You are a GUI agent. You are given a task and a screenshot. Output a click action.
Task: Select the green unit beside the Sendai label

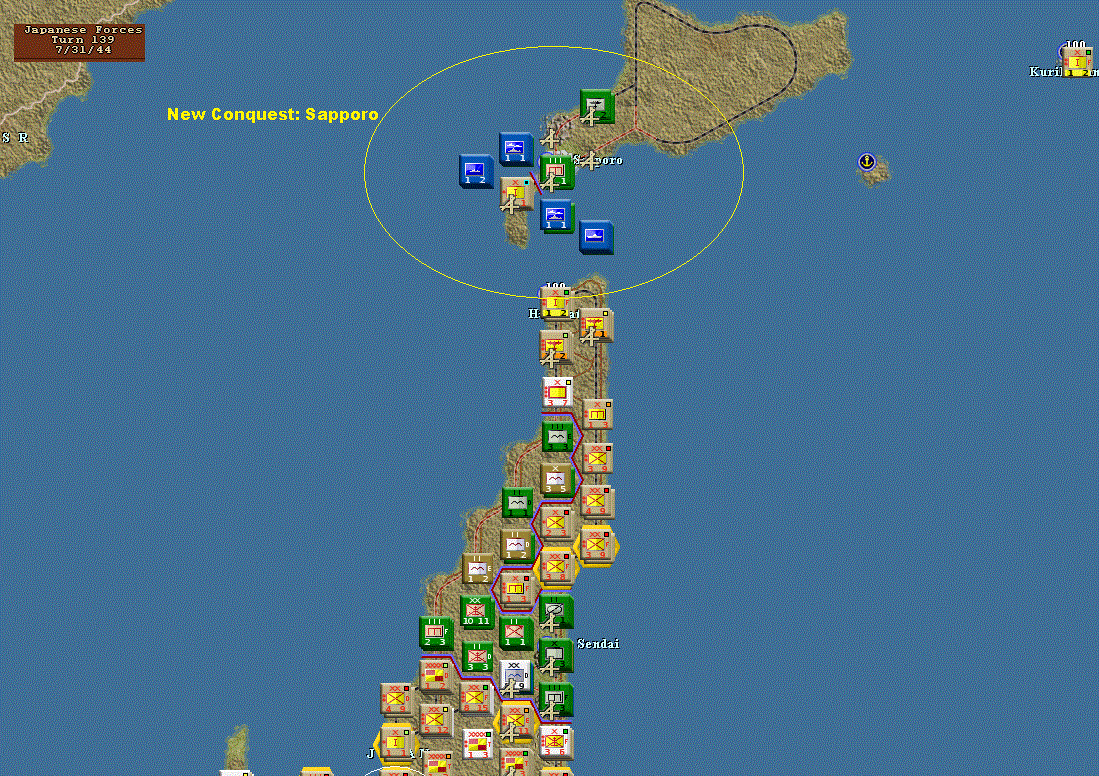coord(555,655)
